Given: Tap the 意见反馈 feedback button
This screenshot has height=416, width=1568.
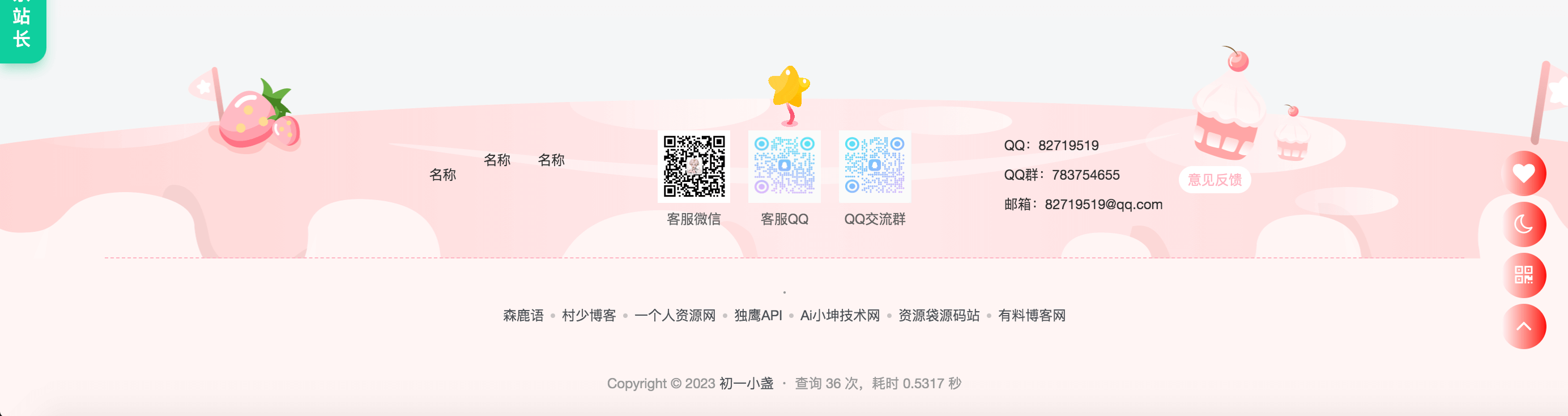Looking at the screenshot, I should point(1215,180).
